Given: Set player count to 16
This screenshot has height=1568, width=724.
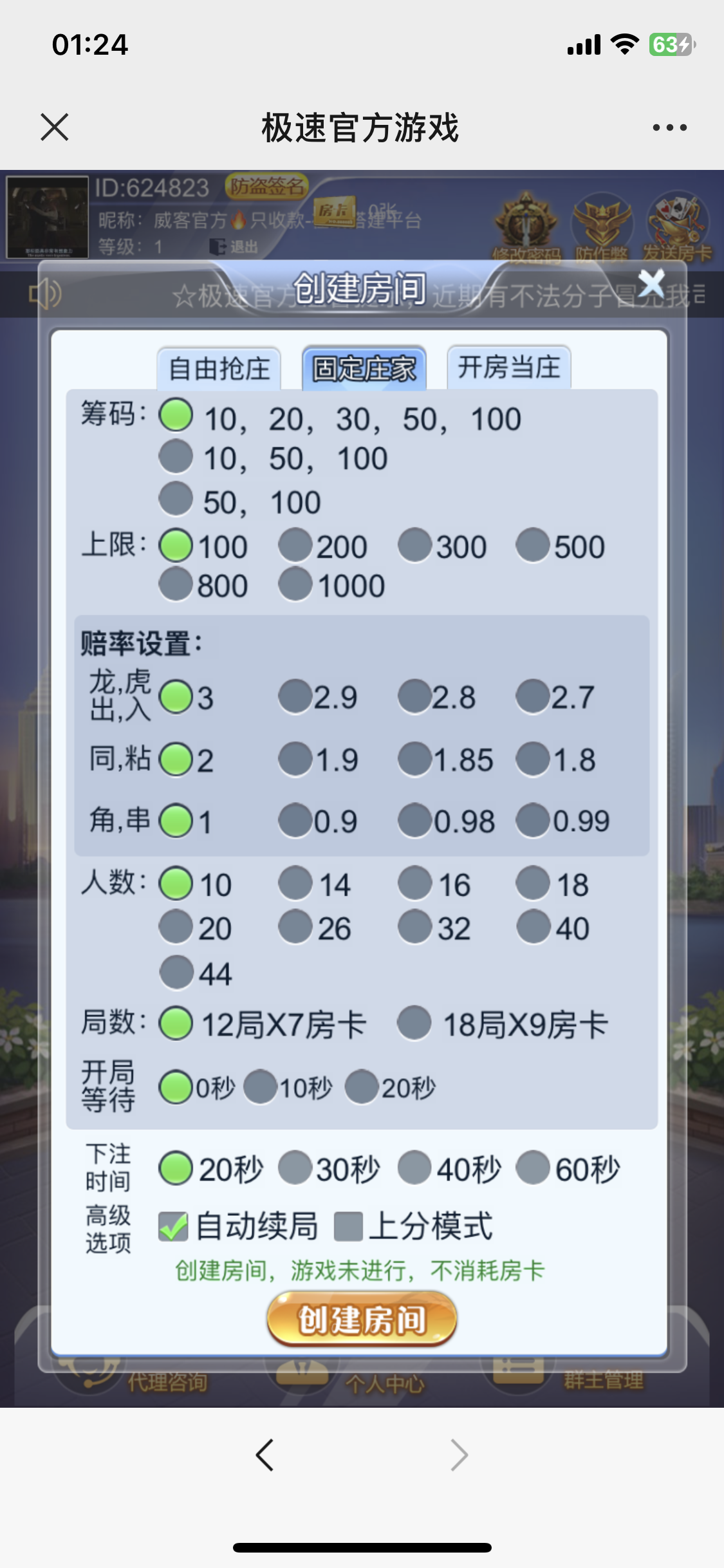Looking at the screenshot, I should point(415,884).
